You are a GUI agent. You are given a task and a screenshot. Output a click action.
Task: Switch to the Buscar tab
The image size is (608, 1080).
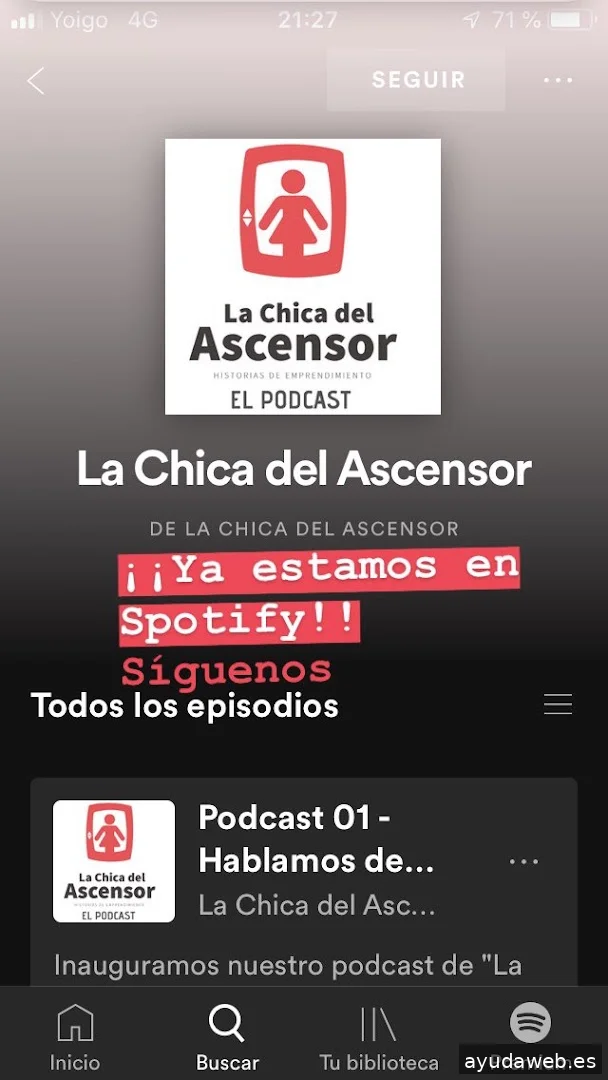click(x=227, y=1036)
